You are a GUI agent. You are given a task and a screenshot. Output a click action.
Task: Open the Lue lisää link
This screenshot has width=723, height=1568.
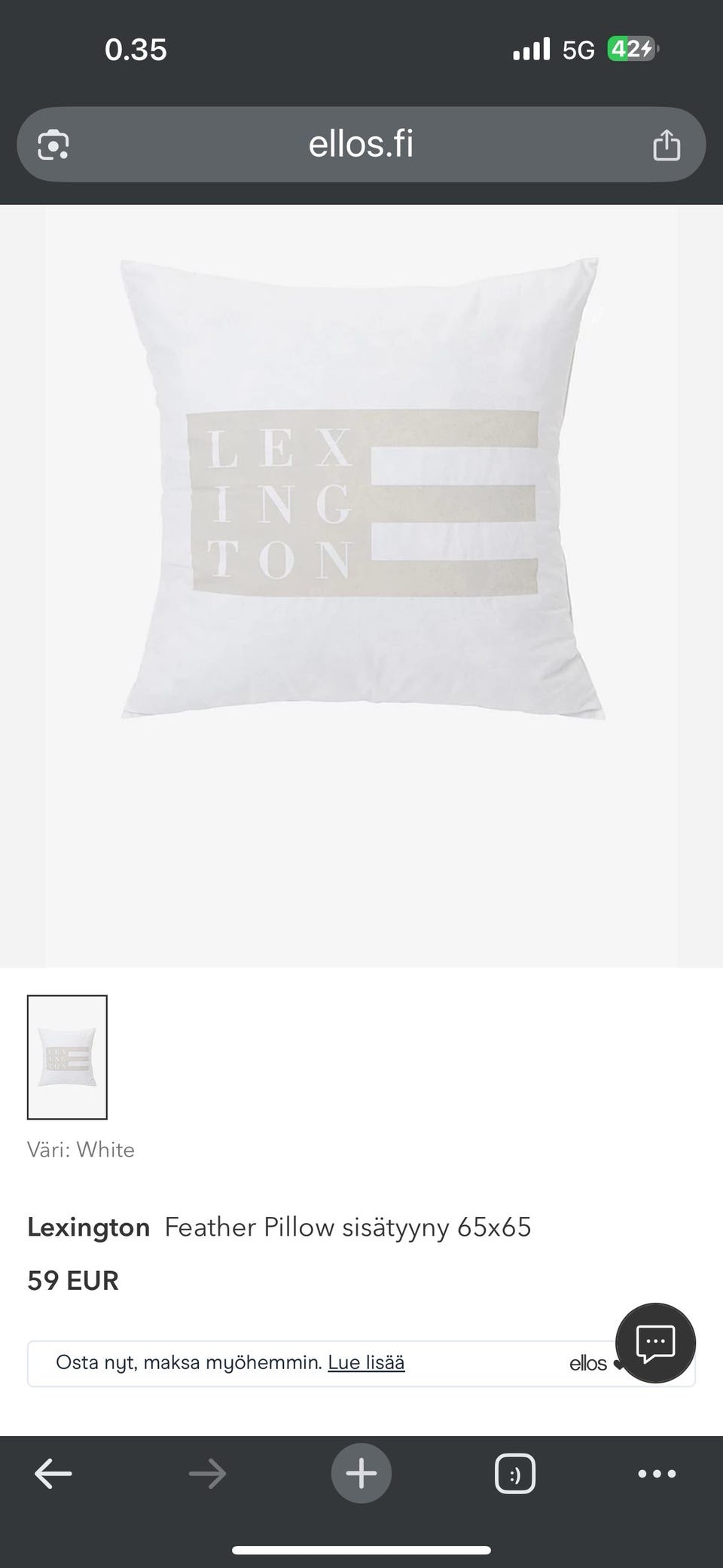click(366, 1362)
